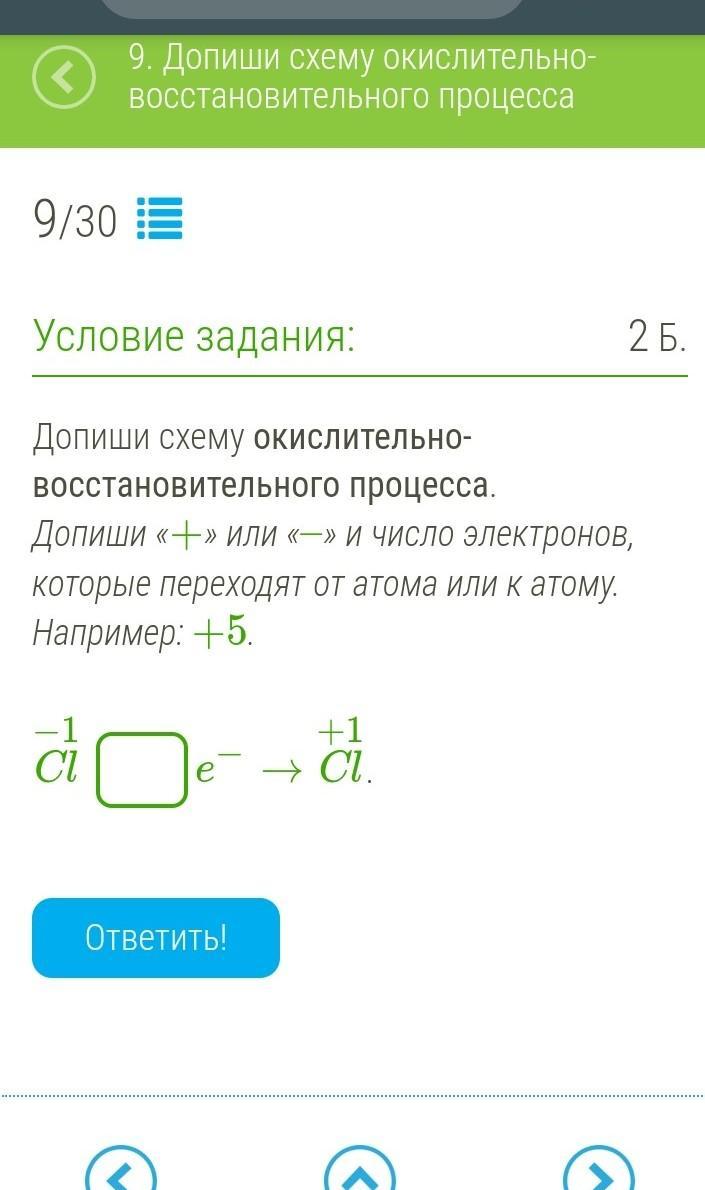705x1190 pixels.
Task: Submit answer with Ответить! button
Action: tap(156, 937)
